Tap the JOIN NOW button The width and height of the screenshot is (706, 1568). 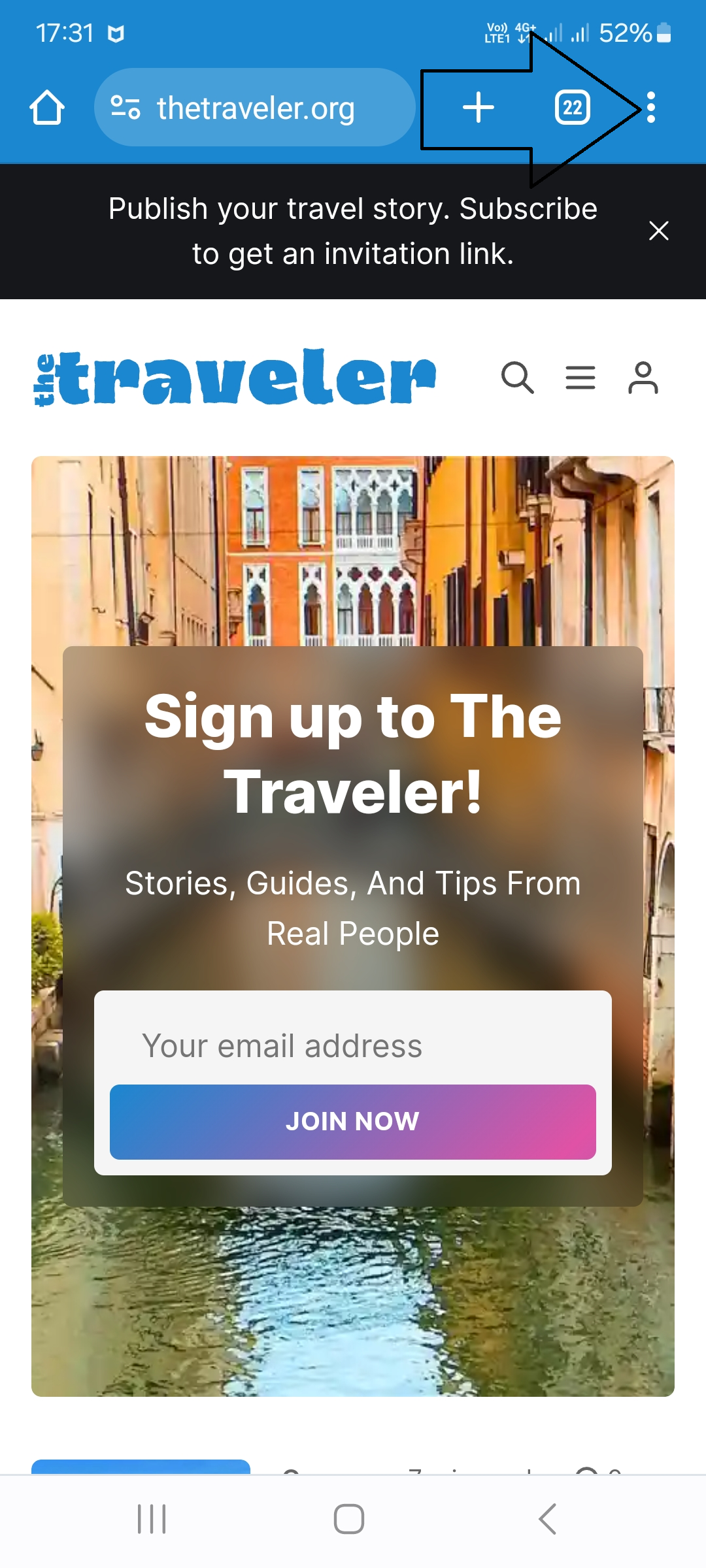pos(353,1122)
